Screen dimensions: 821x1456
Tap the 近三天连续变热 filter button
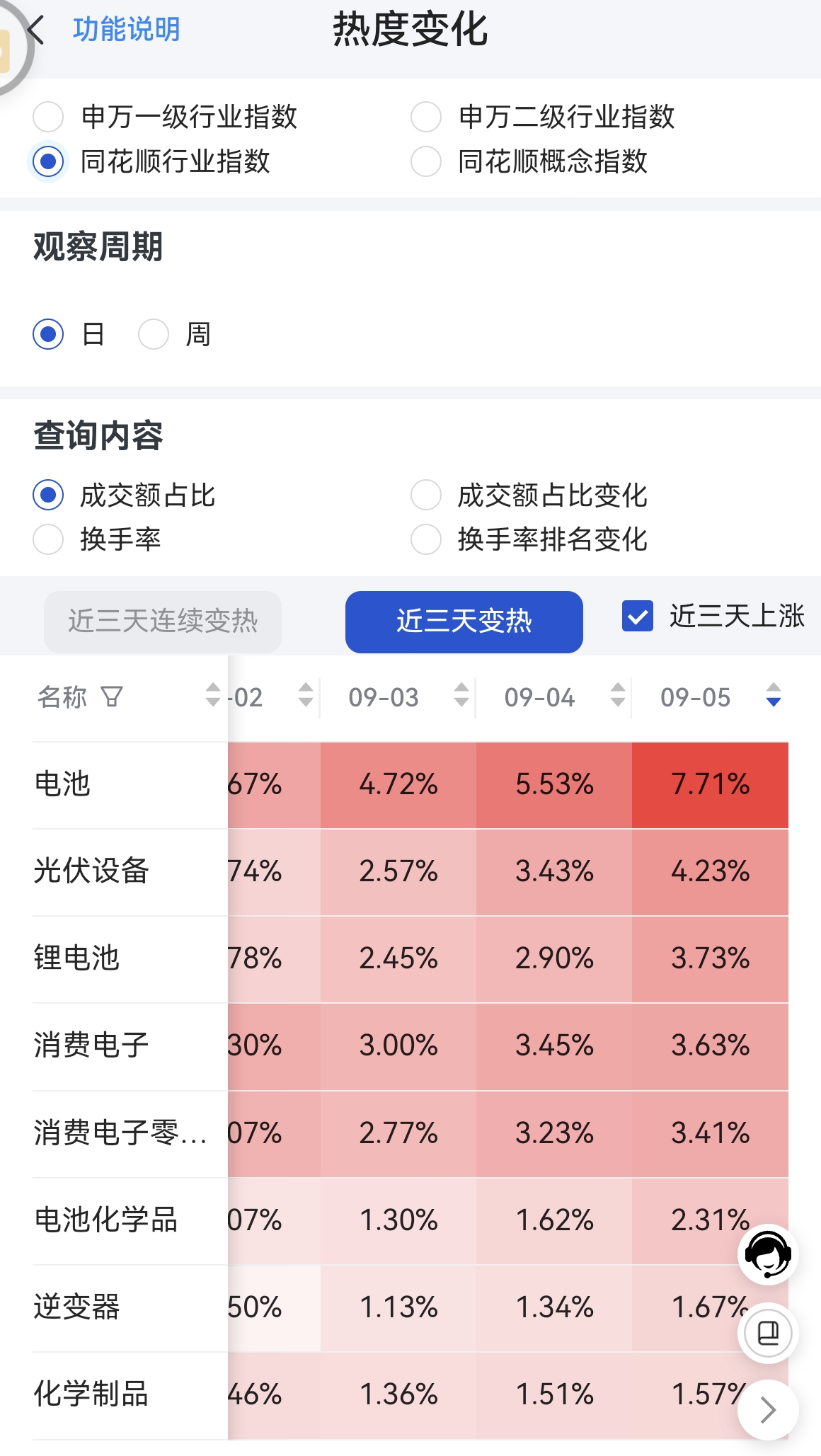(163, 621)
